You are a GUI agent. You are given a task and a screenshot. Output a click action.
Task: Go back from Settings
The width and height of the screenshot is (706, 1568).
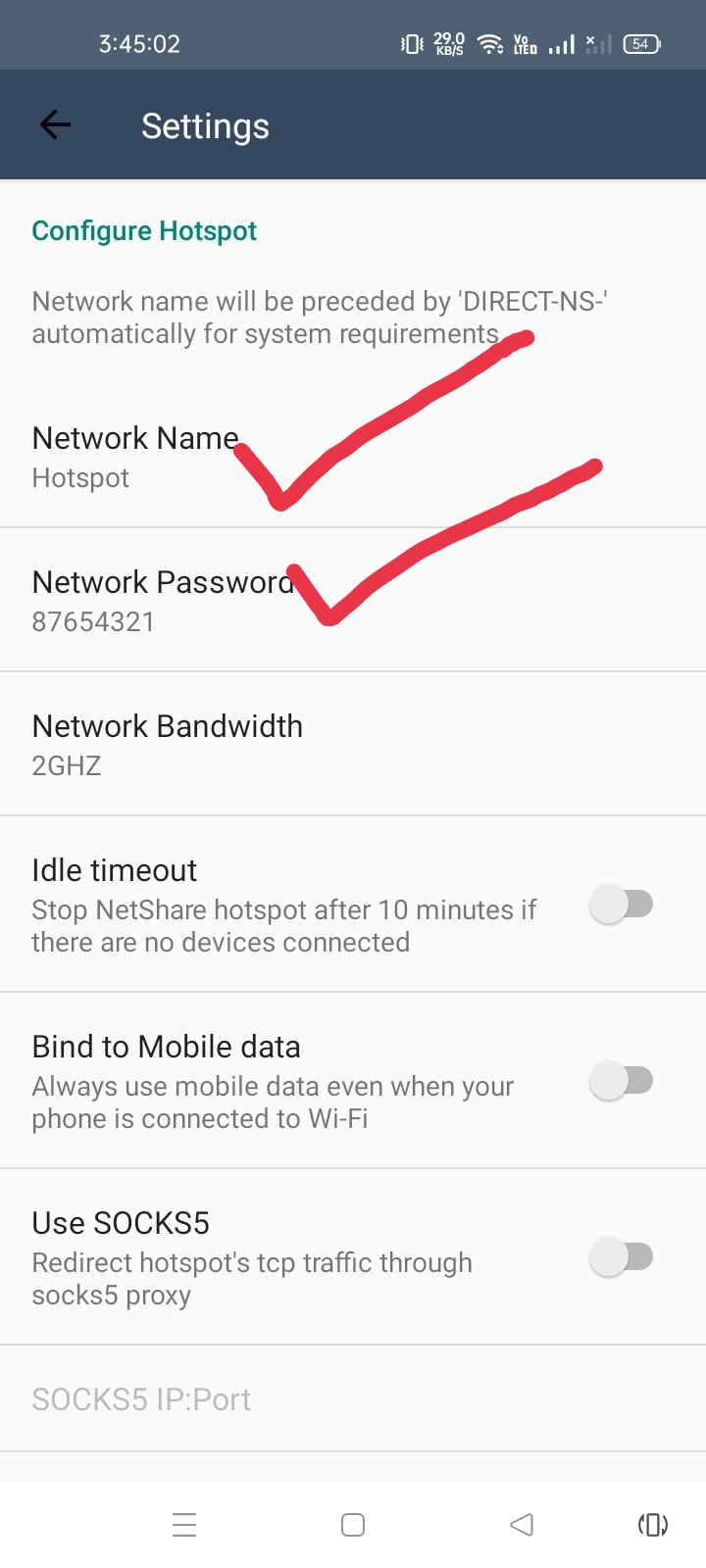pyautogui.click(x=56, y=124)
